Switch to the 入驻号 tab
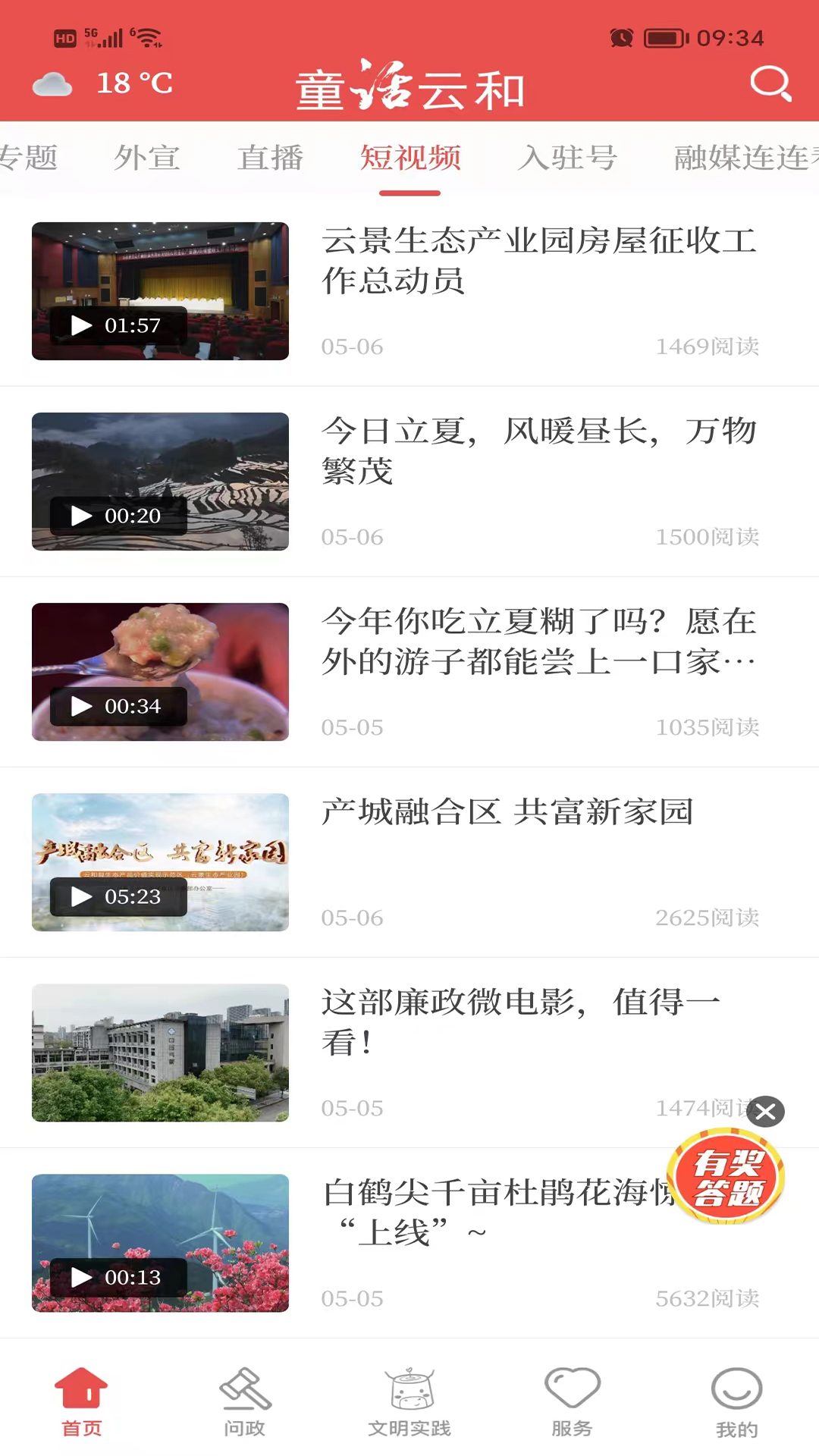The width and height of the screenshot is (819, 1456). (x=567, y=158)
